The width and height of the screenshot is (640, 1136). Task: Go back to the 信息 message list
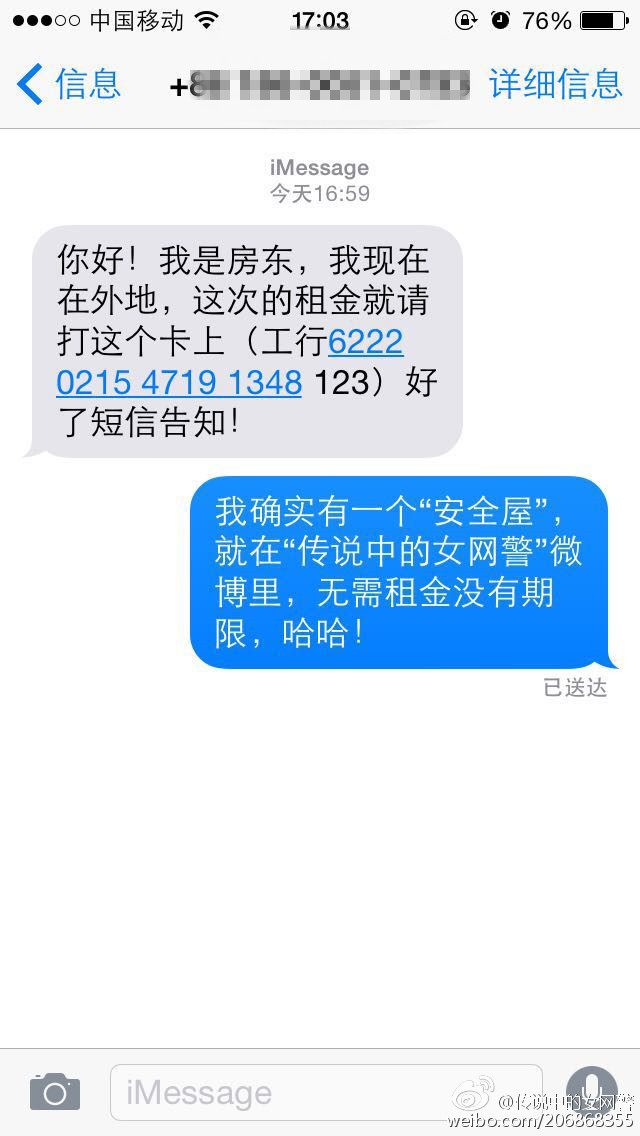click(x=68, y=84)
